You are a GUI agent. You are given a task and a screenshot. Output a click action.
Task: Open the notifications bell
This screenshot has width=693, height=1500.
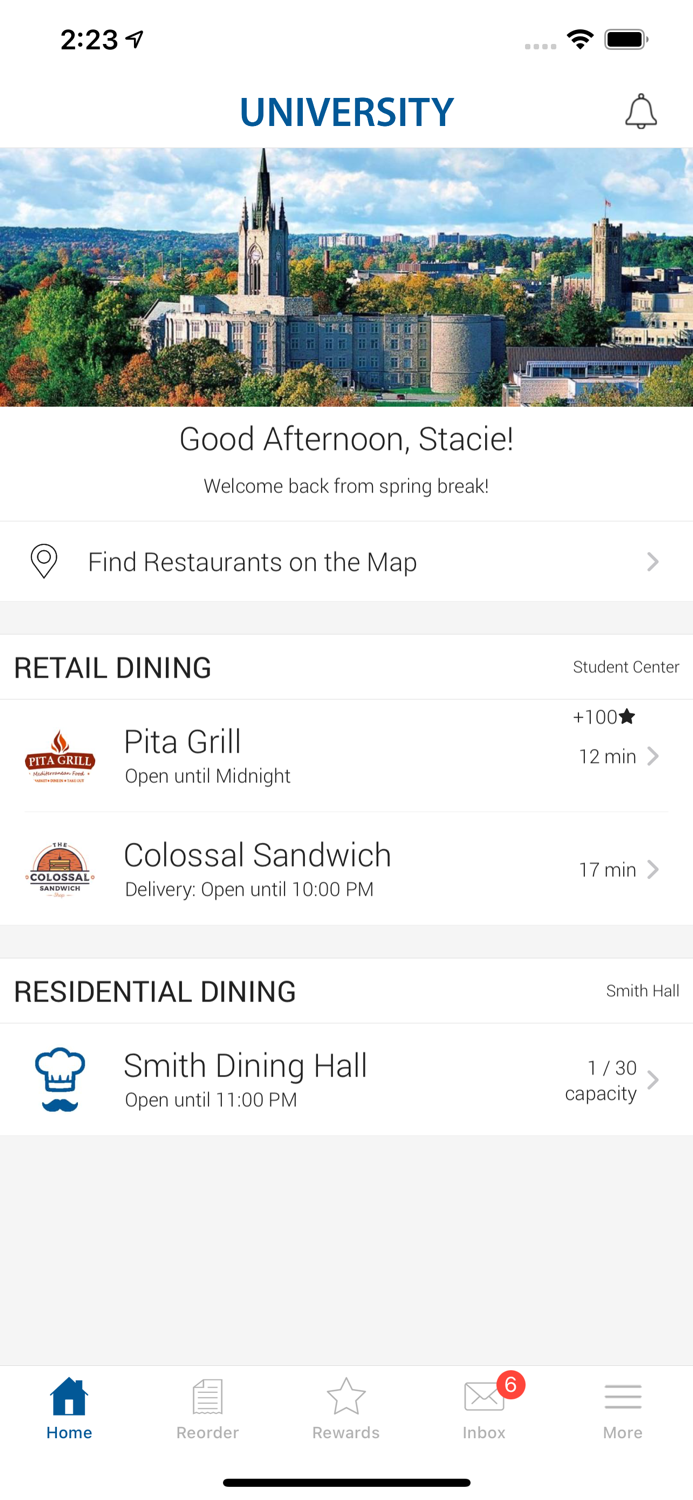point(640,112)
